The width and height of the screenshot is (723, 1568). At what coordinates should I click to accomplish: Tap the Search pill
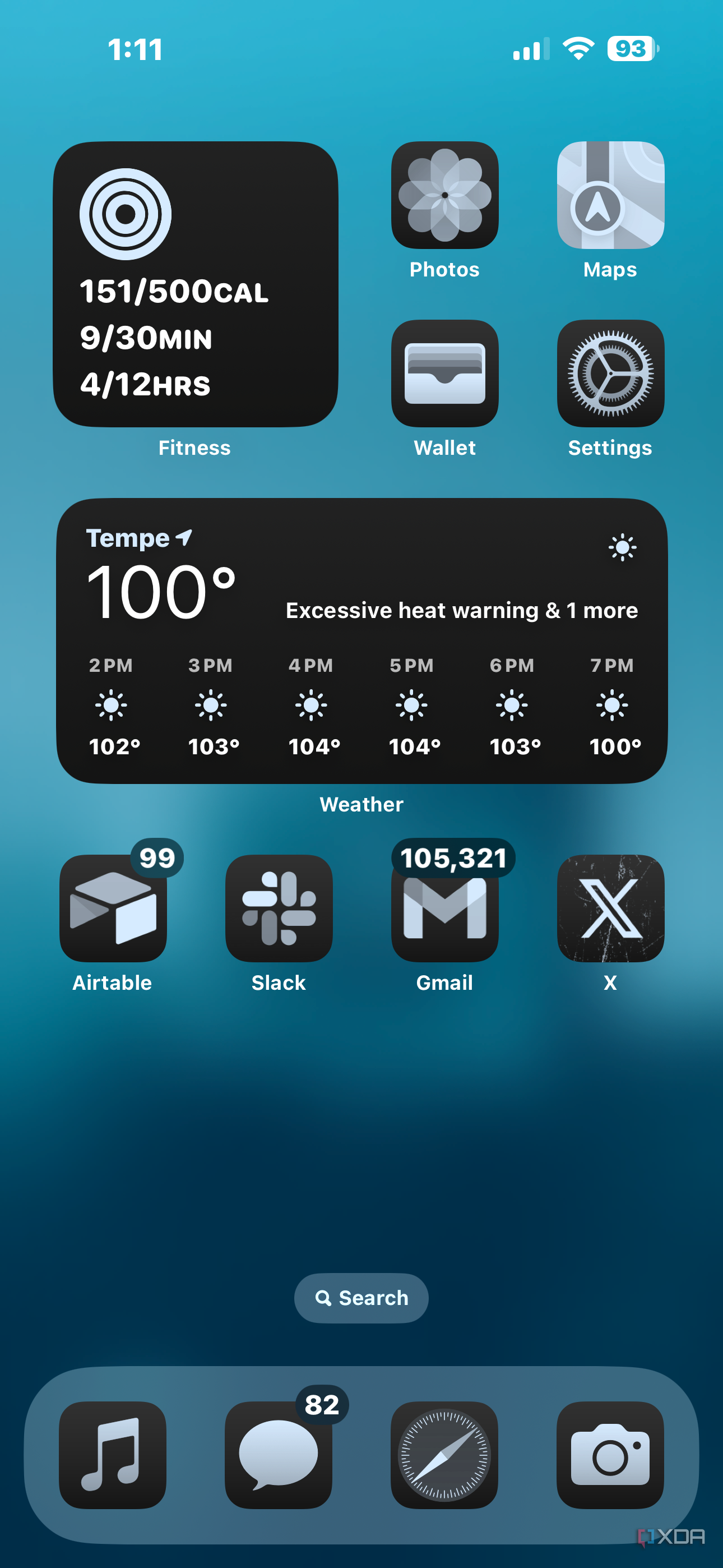(361, 1298)
